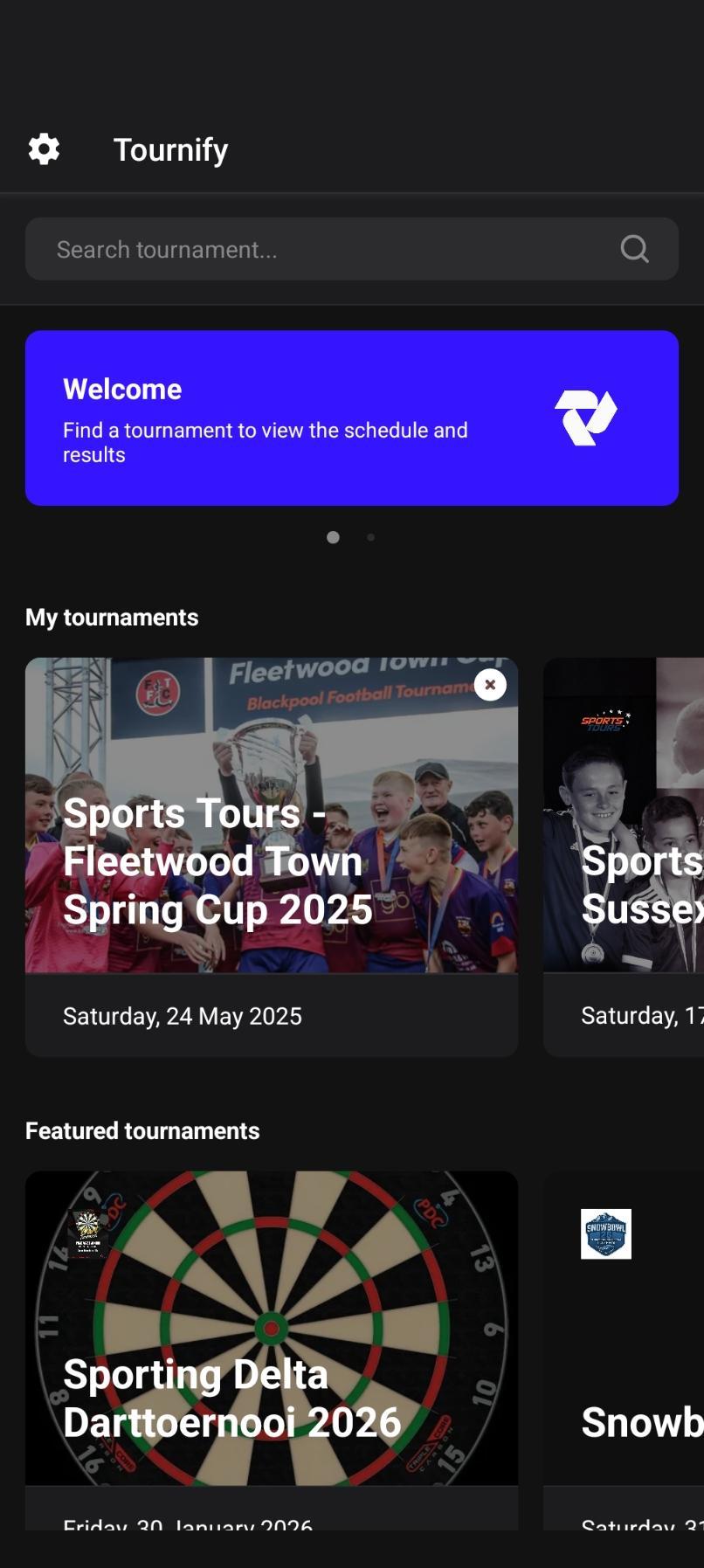Open the Welcome banner
The image size is (704, 1568).
(351, 418)
